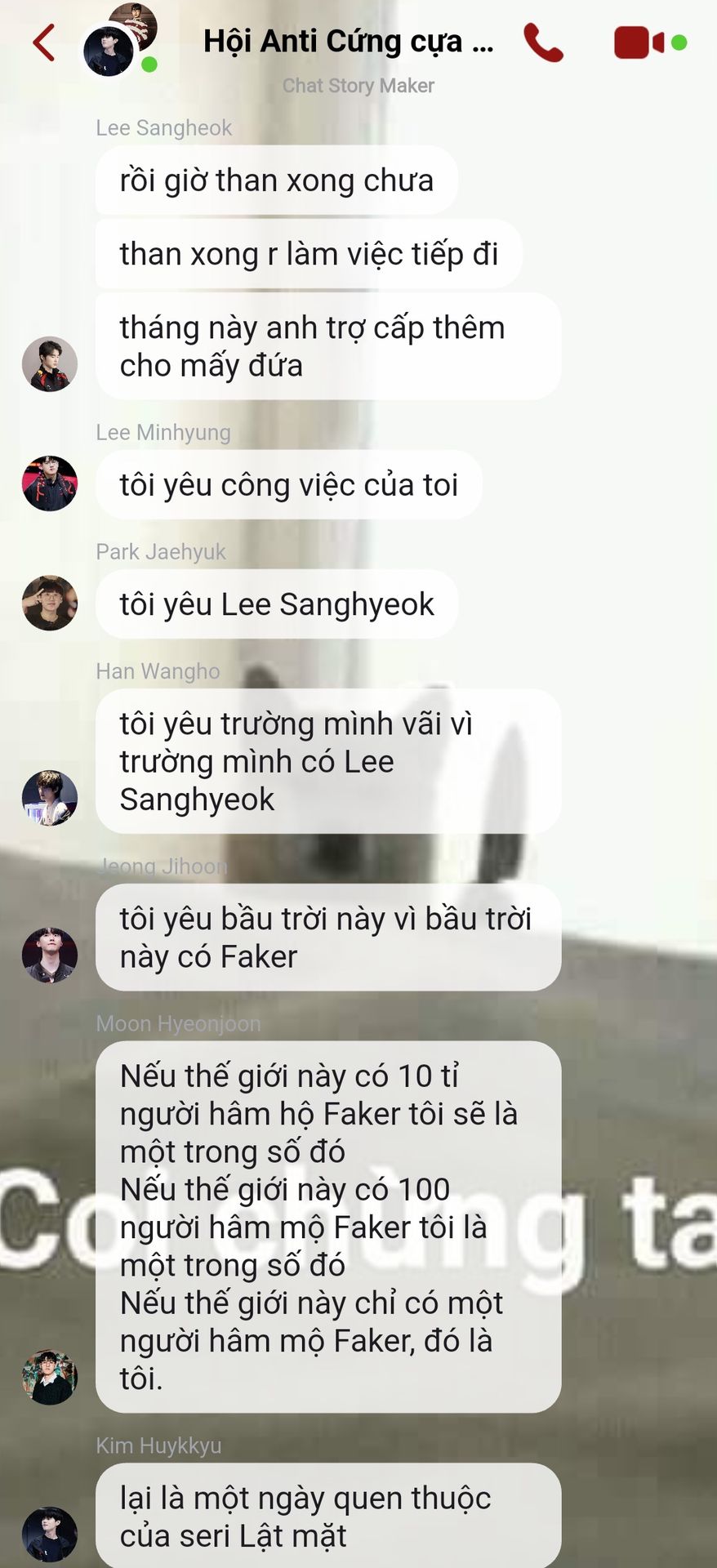Go back using the red arrow
Viewport: 717px width, 1568px height.
44,42
